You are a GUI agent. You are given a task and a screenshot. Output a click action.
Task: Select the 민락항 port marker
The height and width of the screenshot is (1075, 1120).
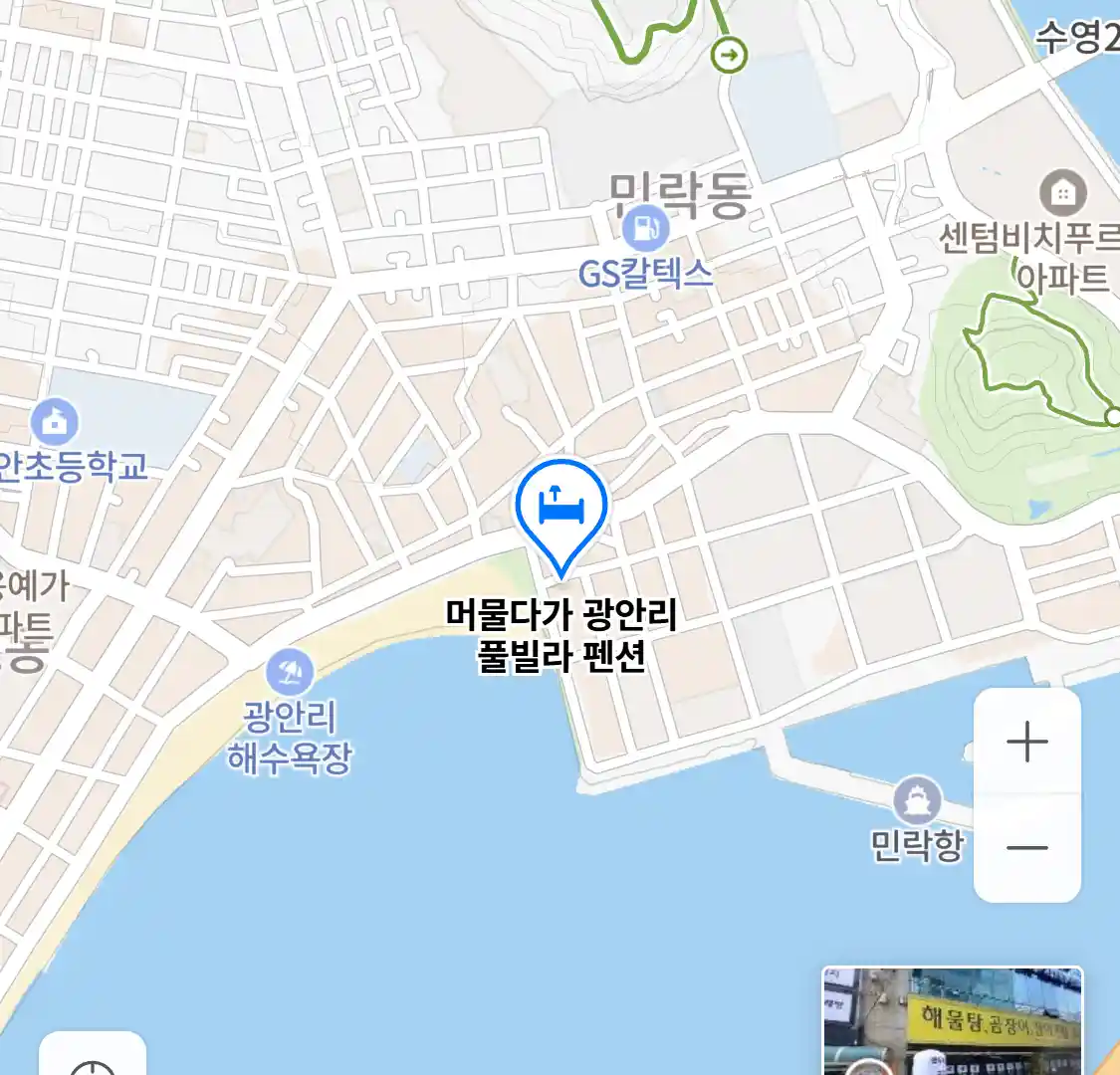coord(916,799)
